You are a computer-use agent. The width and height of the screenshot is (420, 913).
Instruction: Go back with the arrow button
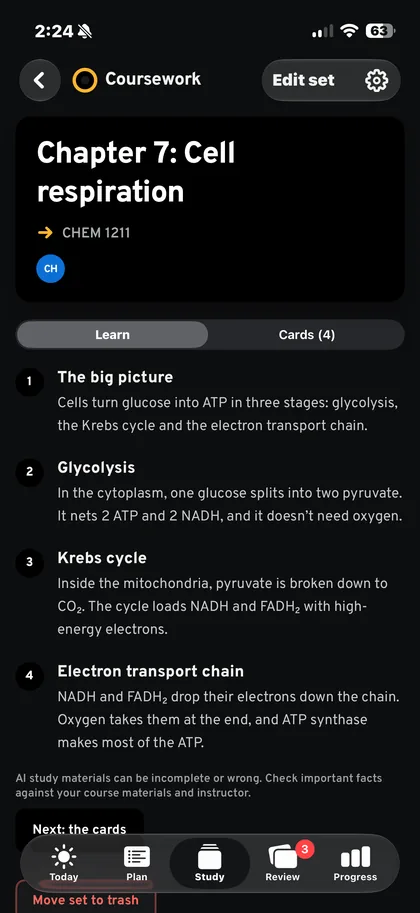40,80
